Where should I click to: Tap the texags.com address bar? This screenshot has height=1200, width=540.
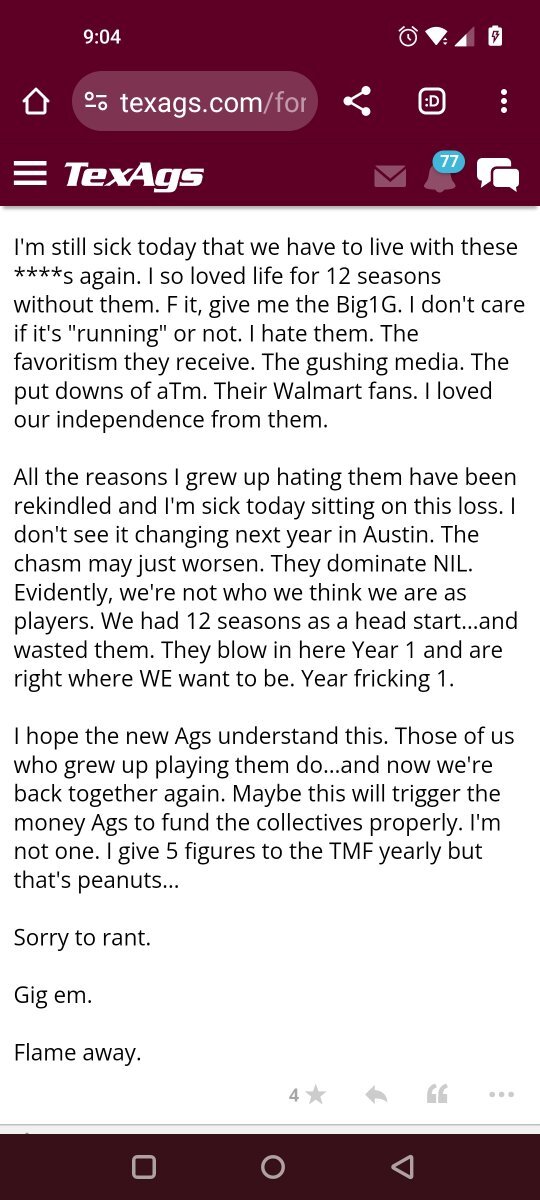pos(195,101)
